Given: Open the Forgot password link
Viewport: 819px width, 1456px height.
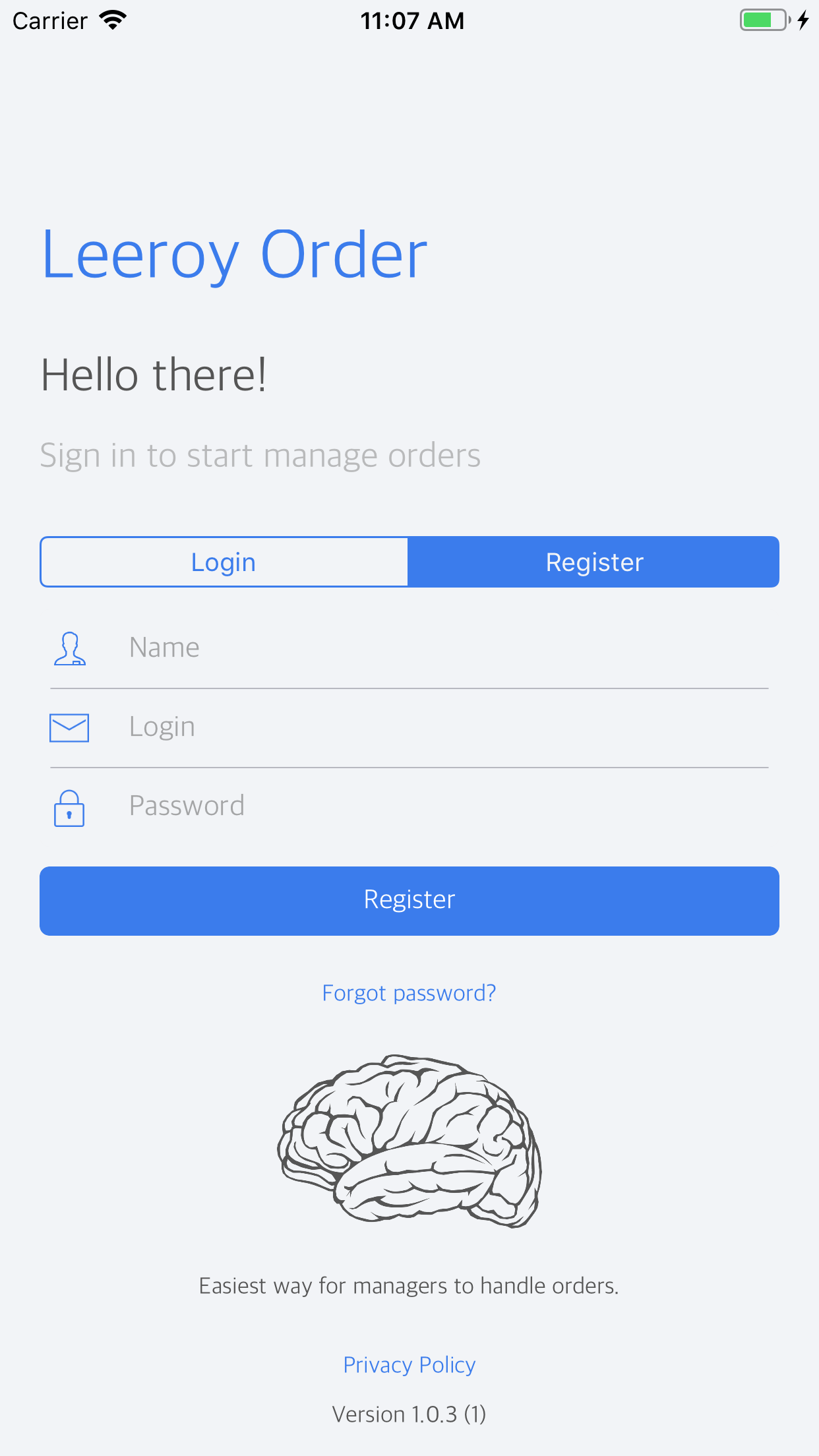Looking at the screenshot, I should click(409, 992).
